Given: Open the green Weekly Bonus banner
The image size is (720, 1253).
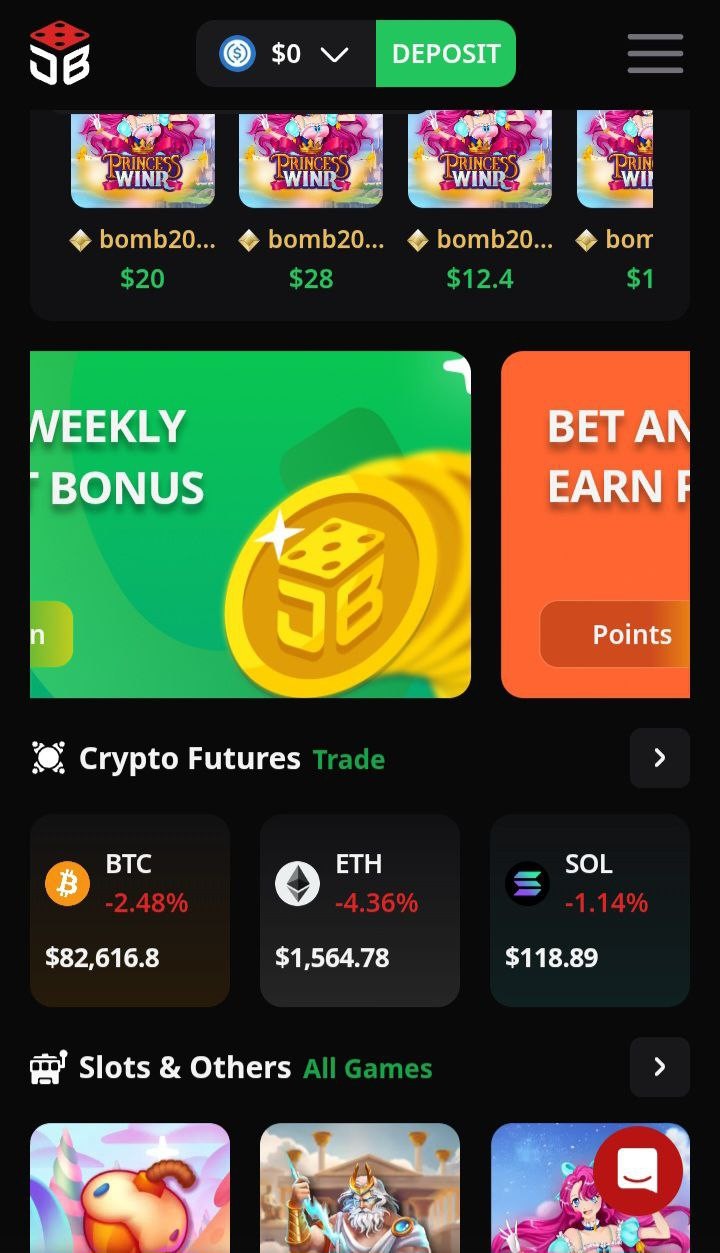Looking at the screenshot, I should click(250, 524).
